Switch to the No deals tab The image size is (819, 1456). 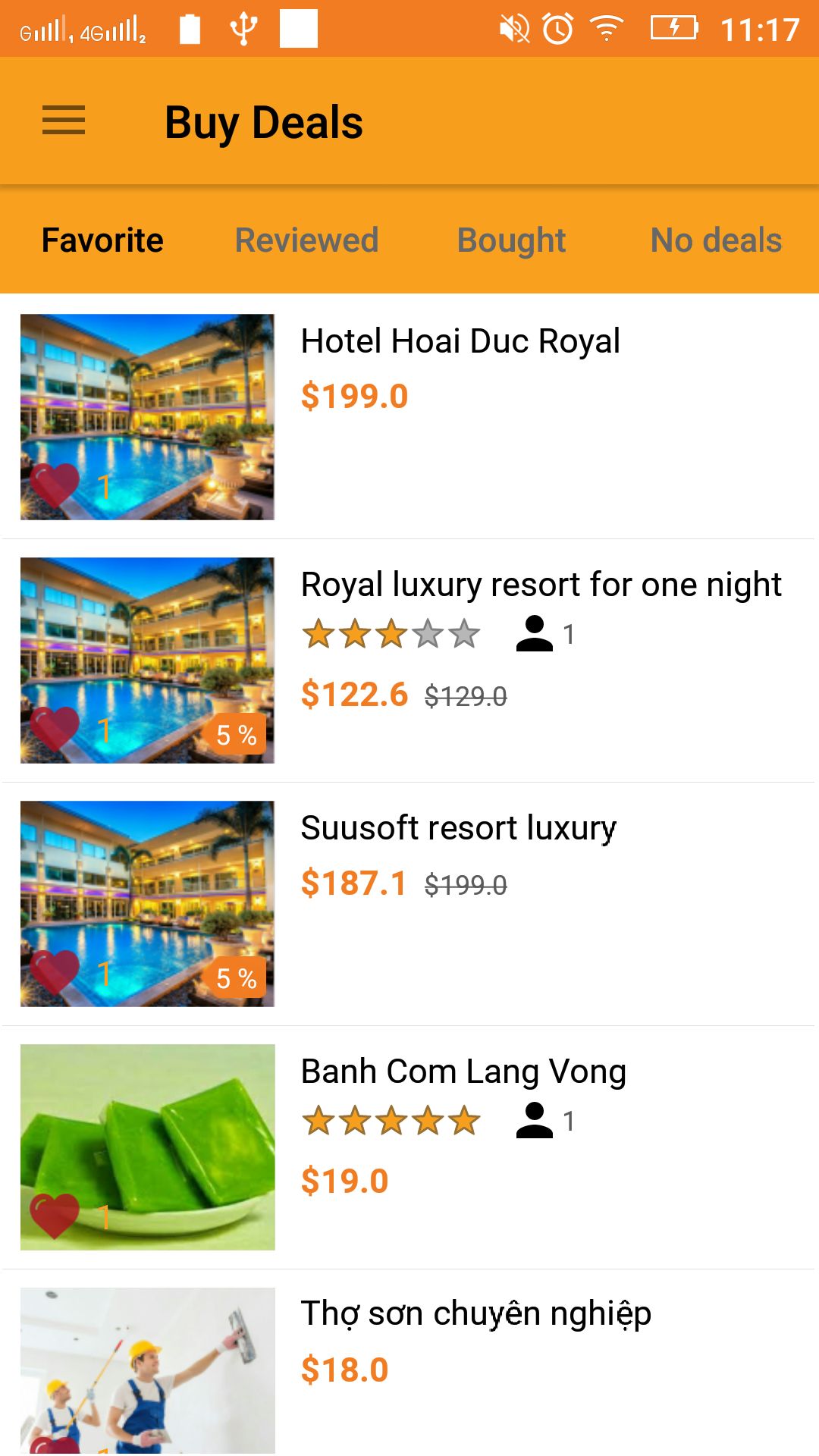(716, 240)
